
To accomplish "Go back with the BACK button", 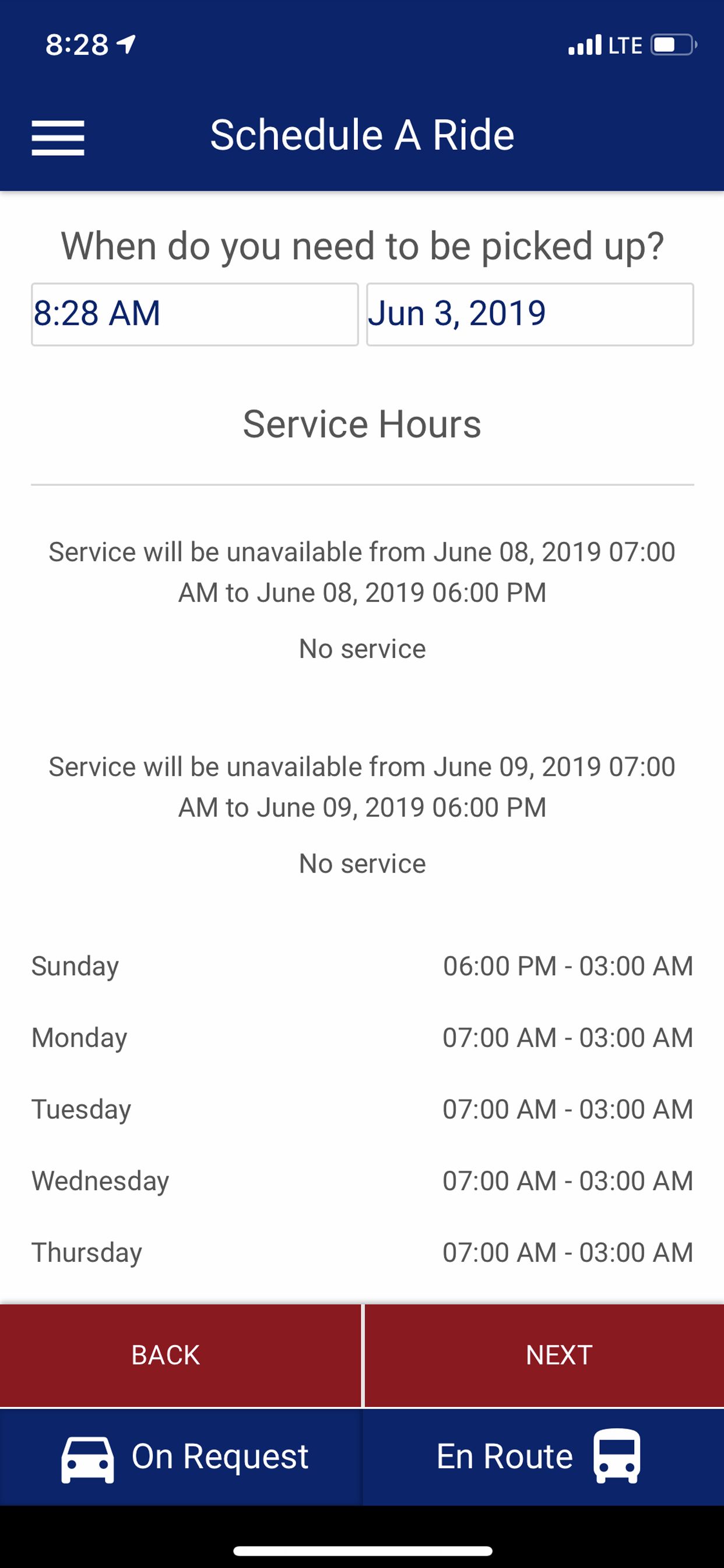I will click(180, 1355).
